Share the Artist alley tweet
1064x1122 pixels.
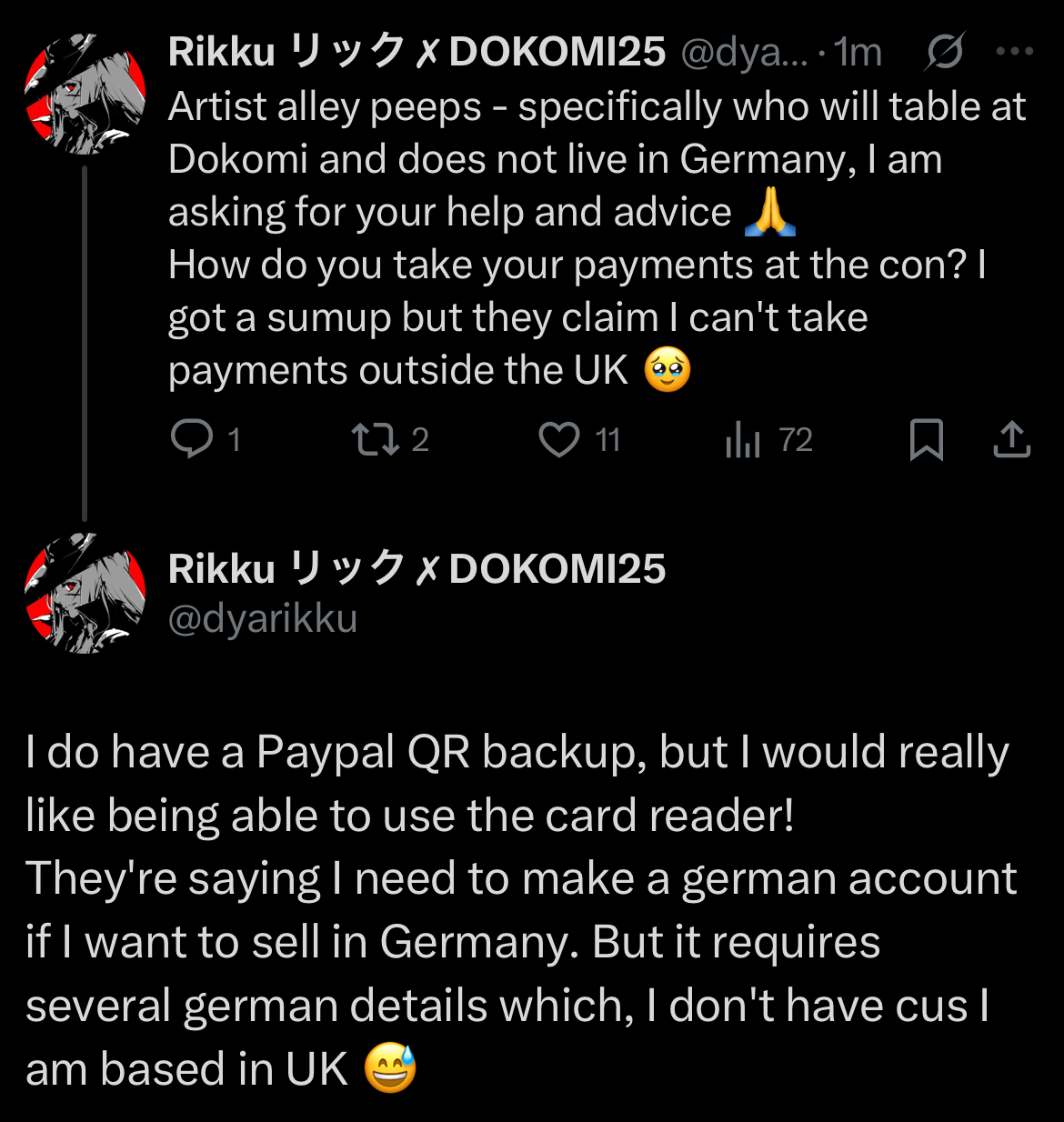coord(1011,440)
